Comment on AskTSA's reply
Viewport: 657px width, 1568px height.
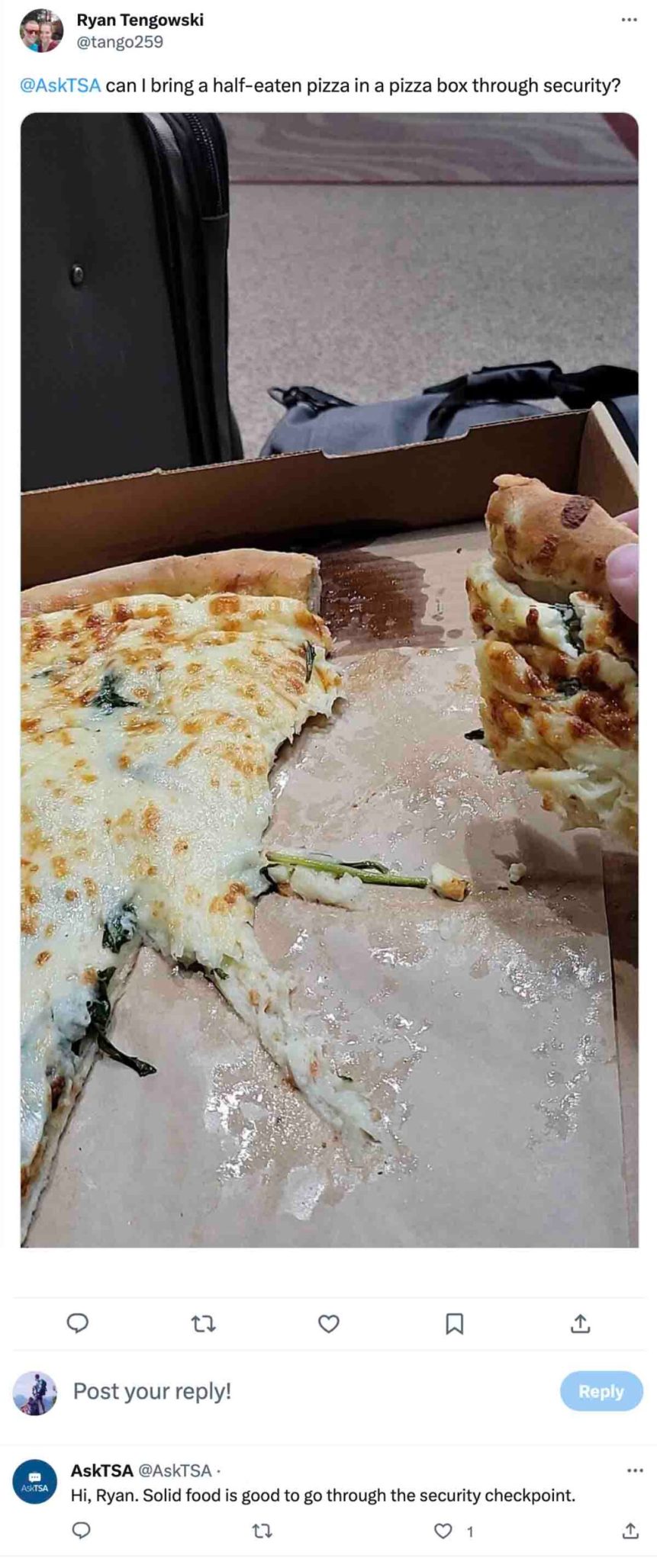(x=82, y=1530)
